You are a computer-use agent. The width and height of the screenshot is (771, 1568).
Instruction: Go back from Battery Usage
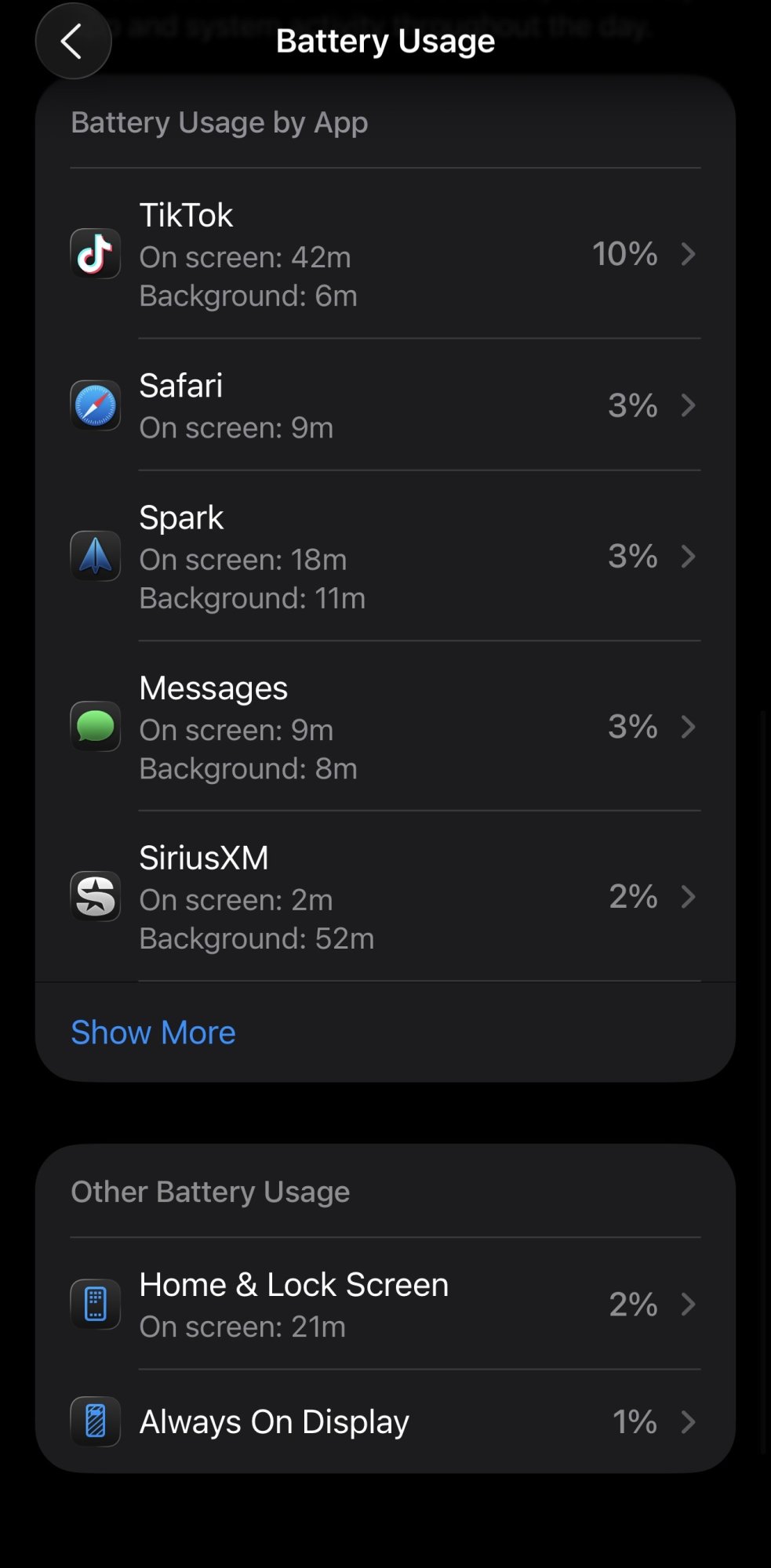coord(73,42)
